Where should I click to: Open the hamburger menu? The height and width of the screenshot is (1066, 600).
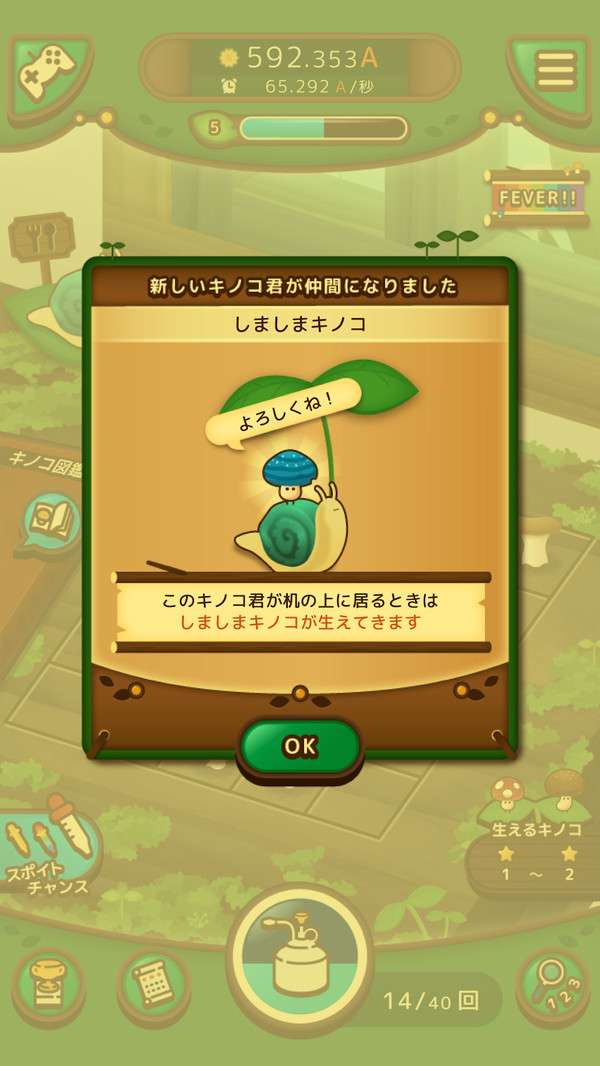[555, 70]
